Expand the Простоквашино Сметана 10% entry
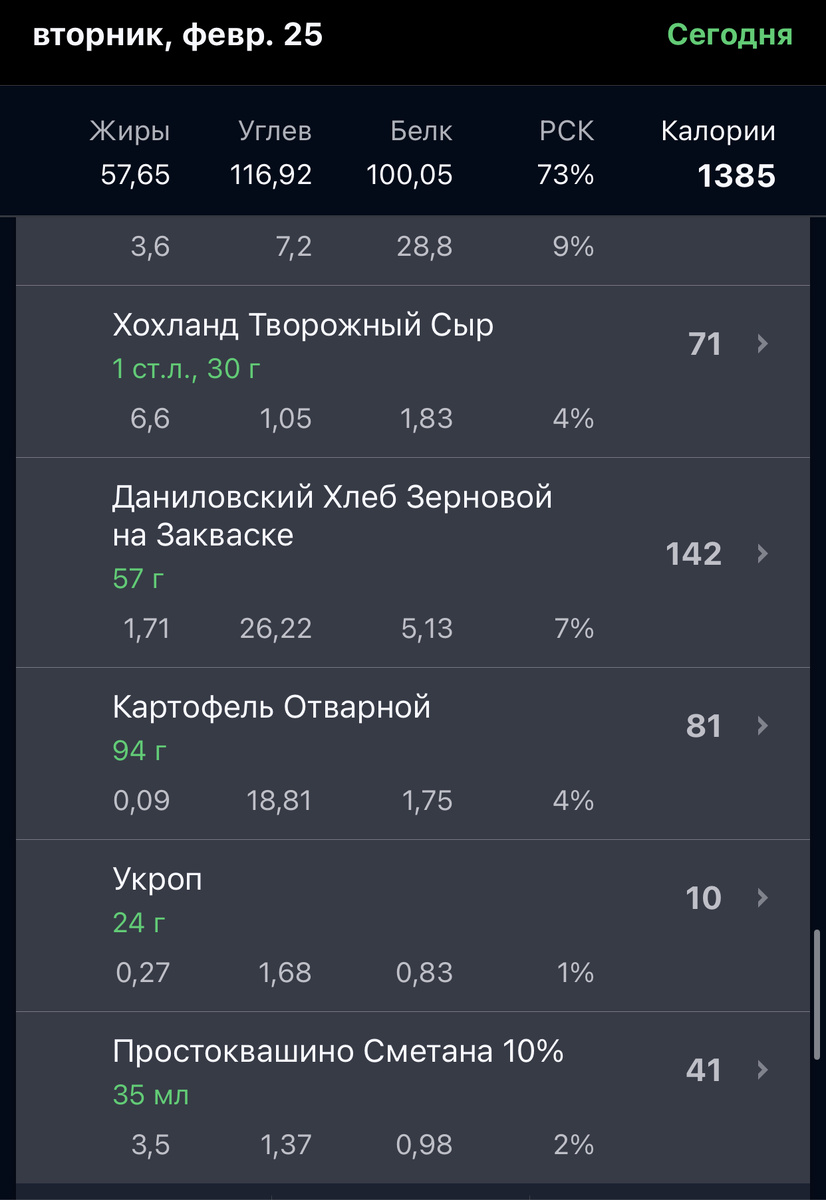Viewport: 826px width, 1200px height. coord(761,1070)
